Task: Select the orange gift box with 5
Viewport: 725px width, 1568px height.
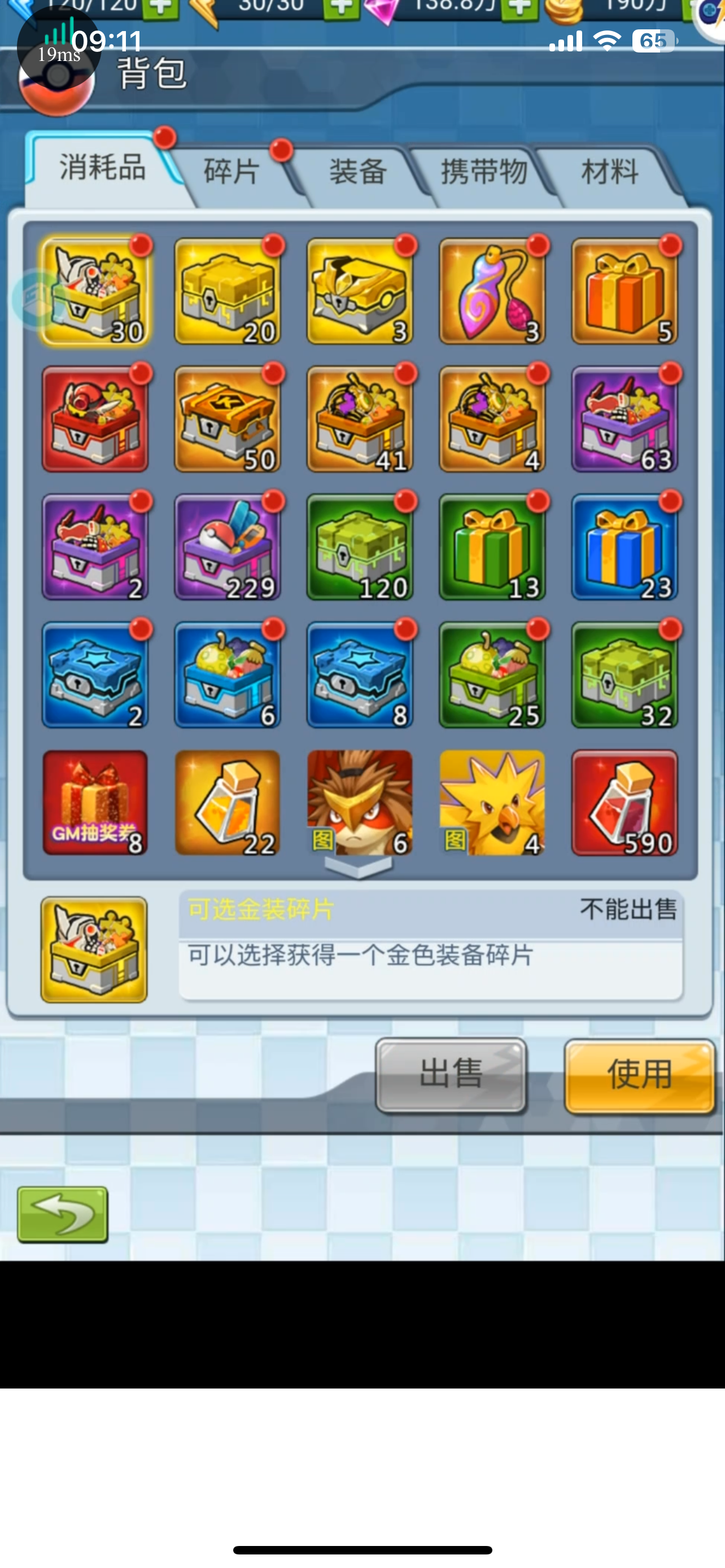Action: click(624, 291)
